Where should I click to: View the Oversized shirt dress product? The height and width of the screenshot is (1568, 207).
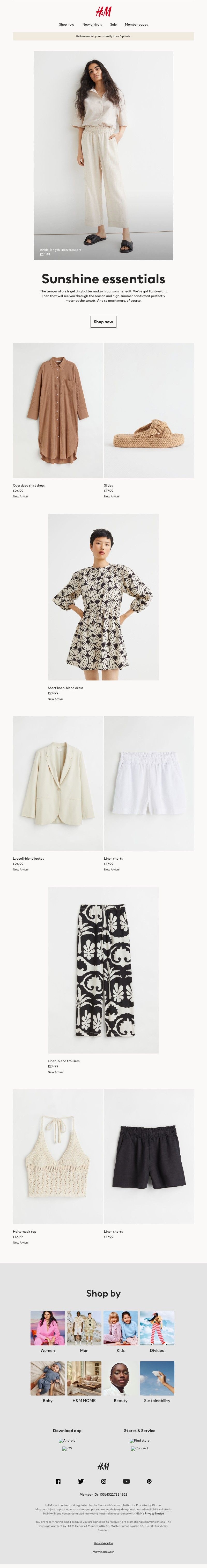click(x=58, y=410)
